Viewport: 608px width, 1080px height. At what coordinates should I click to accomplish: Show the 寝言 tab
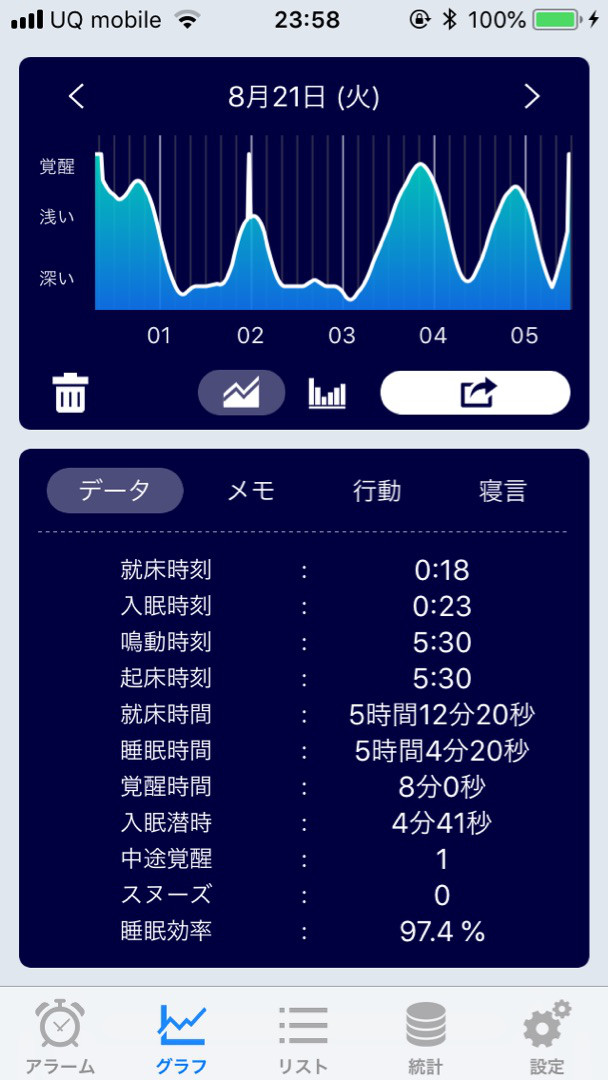pyautogui.click(x=502, y=491)
